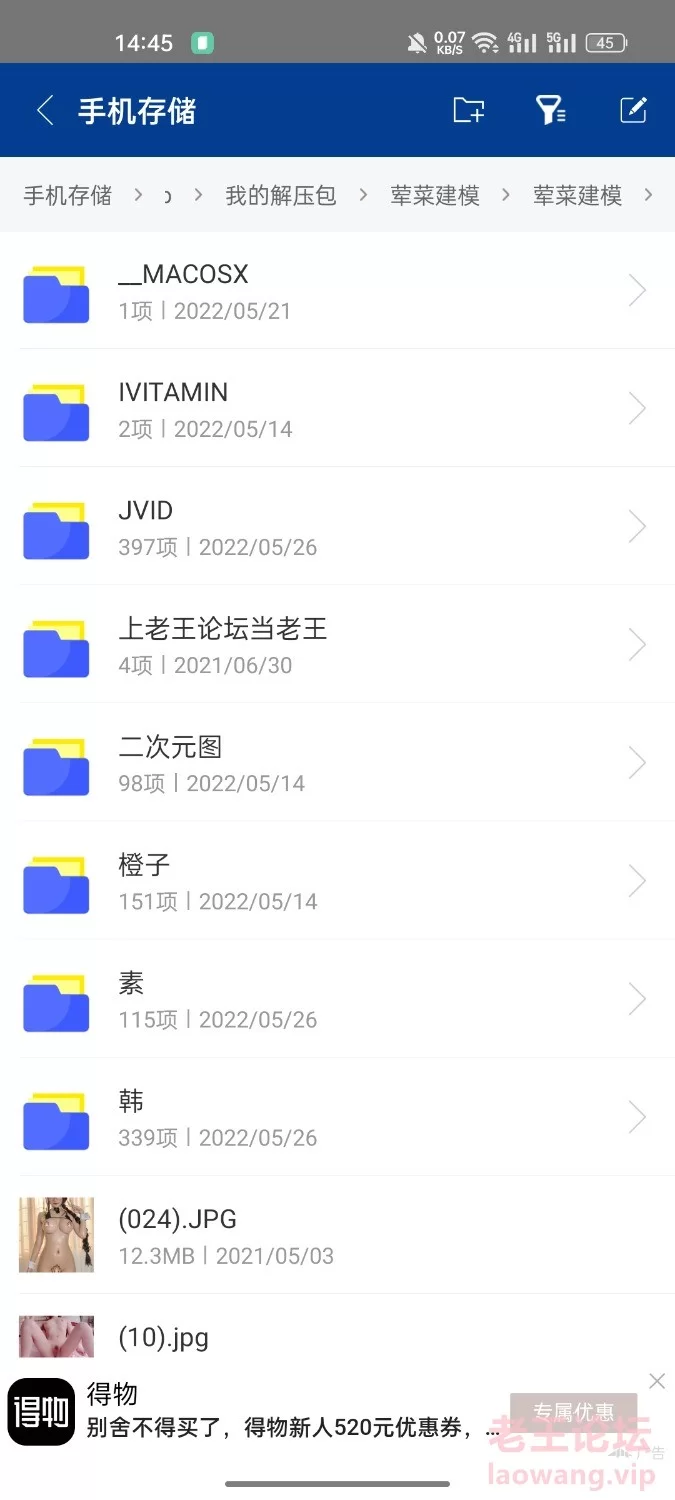Open the 韩 folder
Screen dimensions: 675x1500
coord(337,1117)
